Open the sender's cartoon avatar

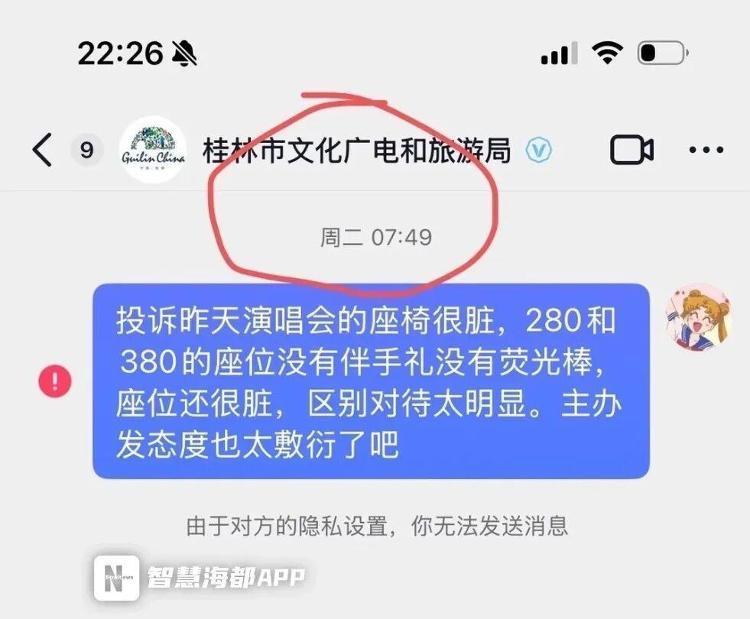pos(699,317)
